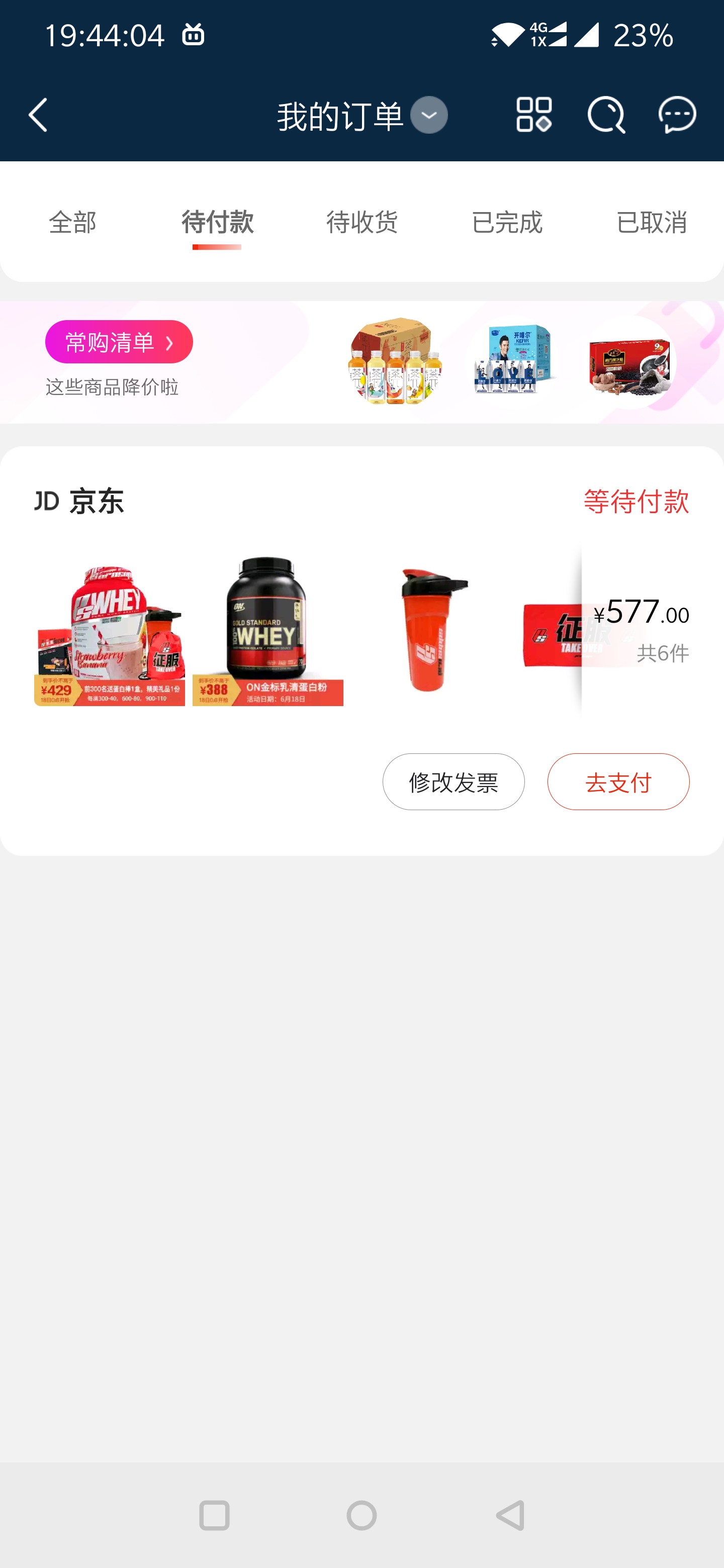Tap 修改发票 to edit invoice
The image size is (724, 1568).
pos(454,781)
